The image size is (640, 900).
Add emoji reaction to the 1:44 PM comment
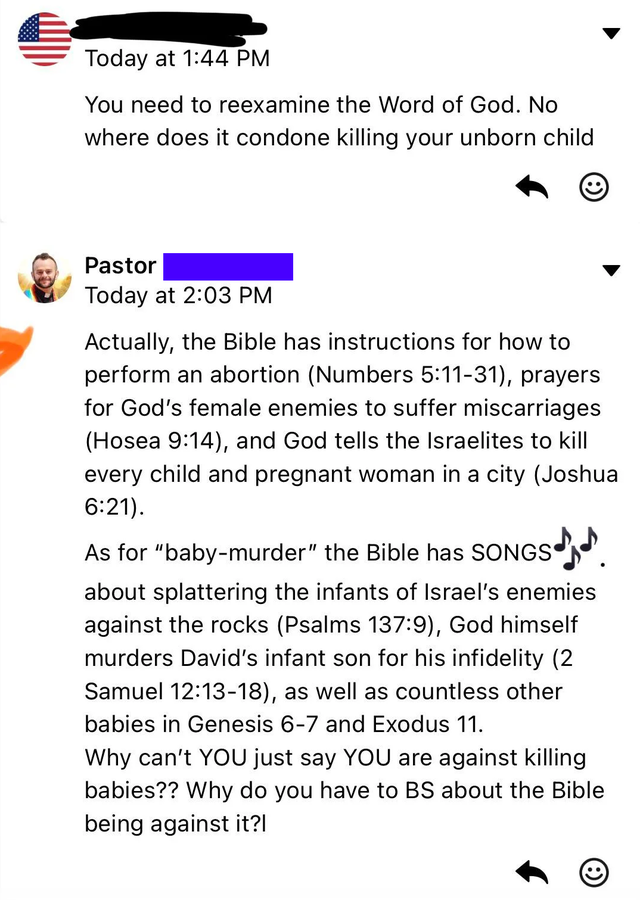tap(594, 187)
